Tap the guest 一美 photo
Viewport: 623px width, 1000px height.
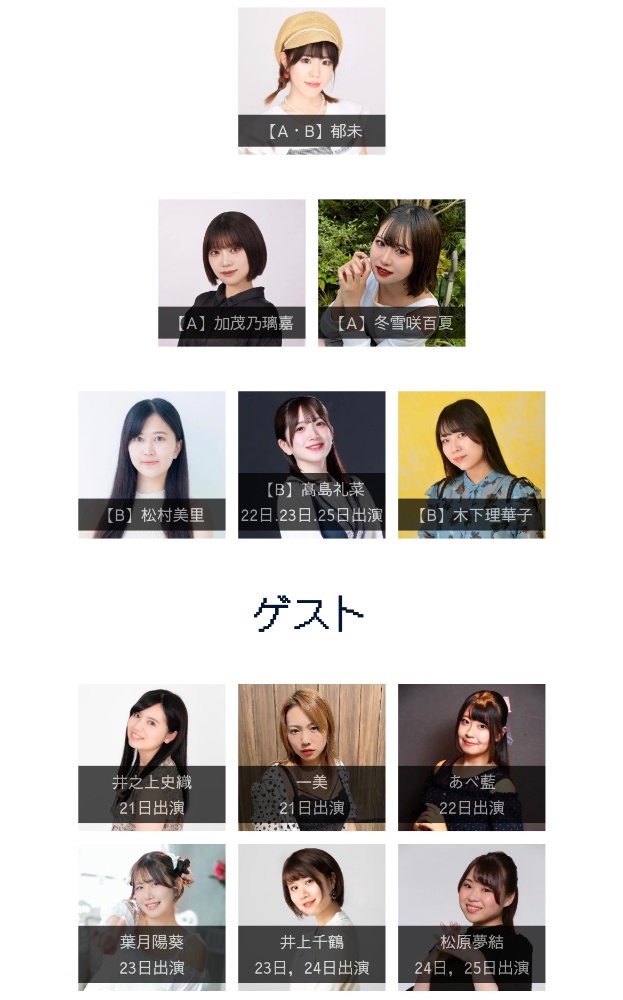click(x=311, y=757)
